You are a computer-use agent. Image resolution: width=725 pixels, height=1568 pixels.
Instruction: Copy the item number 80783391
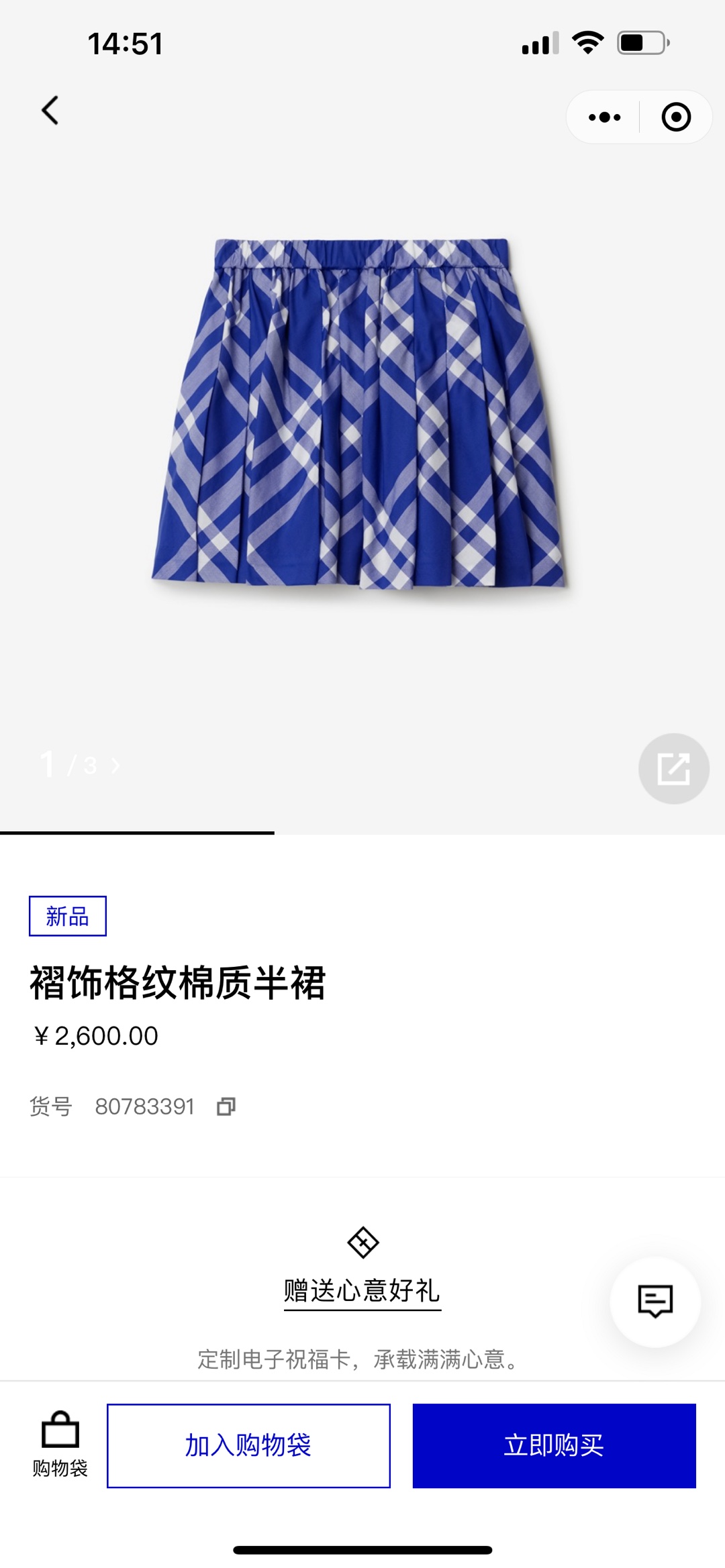226,1106
